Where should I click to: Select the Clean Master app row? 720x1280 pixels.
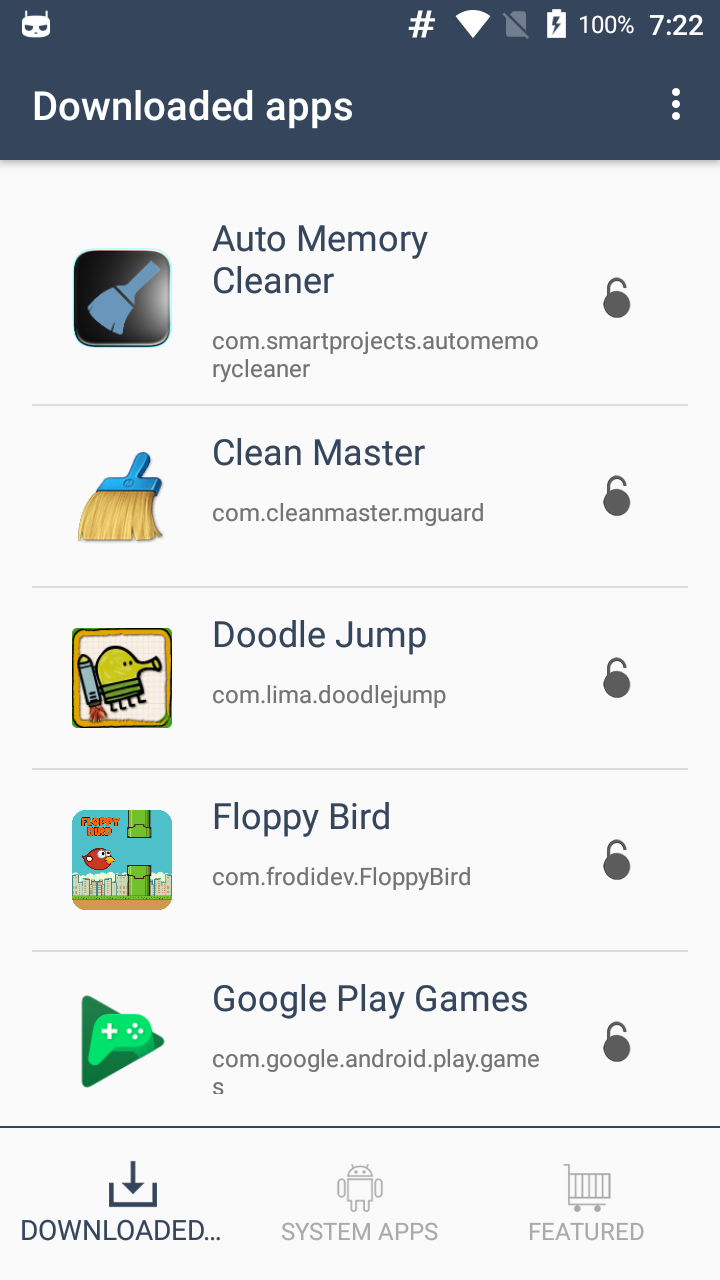pyautogui.click(x=360, y=496)
